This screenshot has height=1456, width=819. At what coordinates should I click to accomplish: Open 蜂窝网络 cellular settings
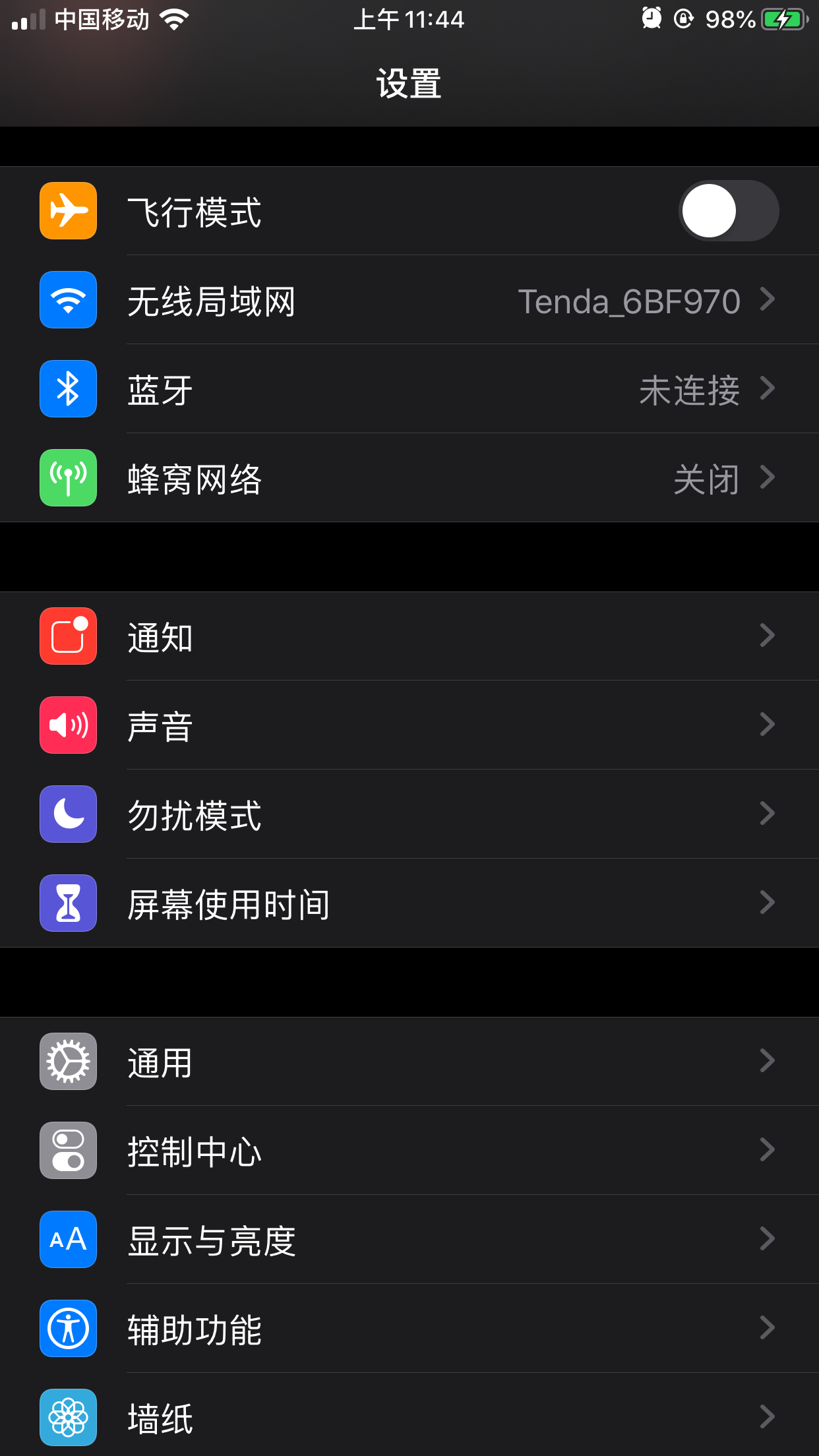tap(409, 478)
